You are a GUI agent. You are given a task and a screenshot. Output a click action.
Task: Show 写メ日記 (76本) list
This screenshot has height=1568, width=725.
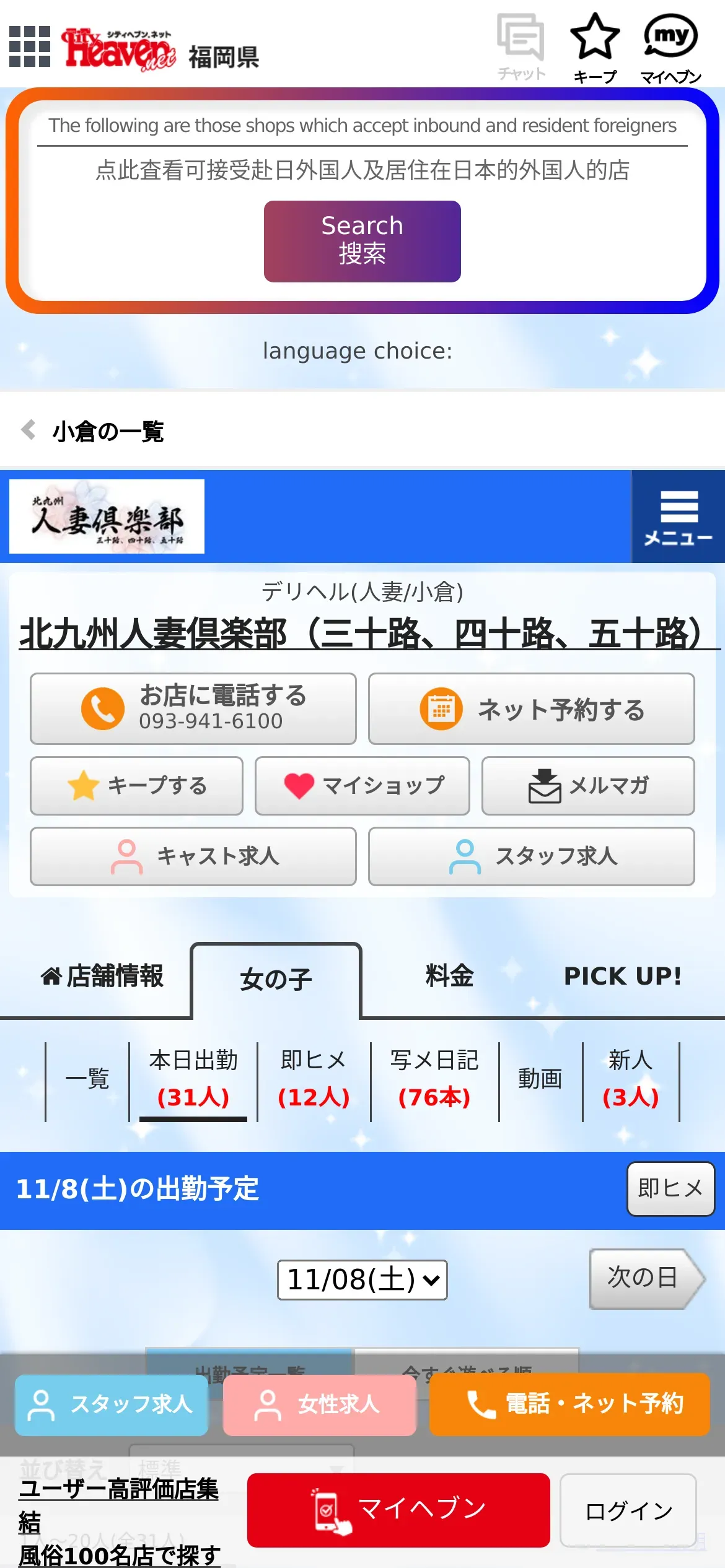click(x=434, y=1079)
